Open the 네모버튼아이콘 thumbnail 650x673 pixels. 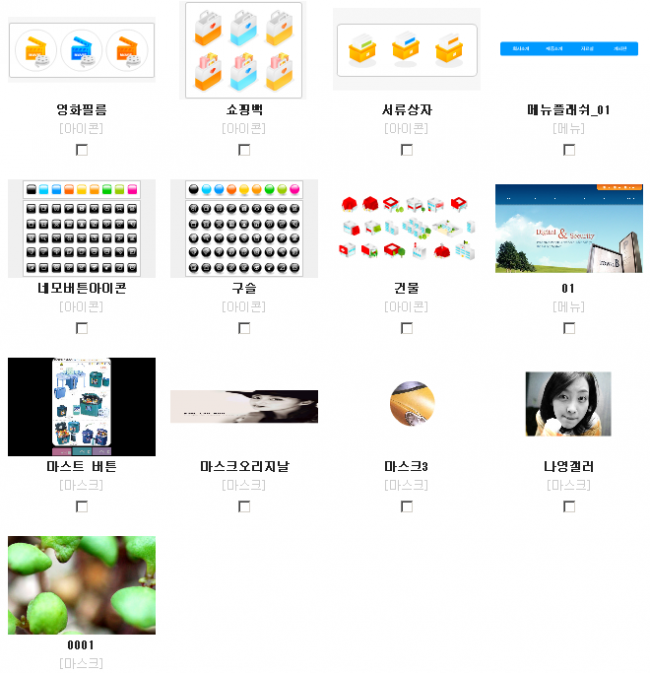pos(82,228)
